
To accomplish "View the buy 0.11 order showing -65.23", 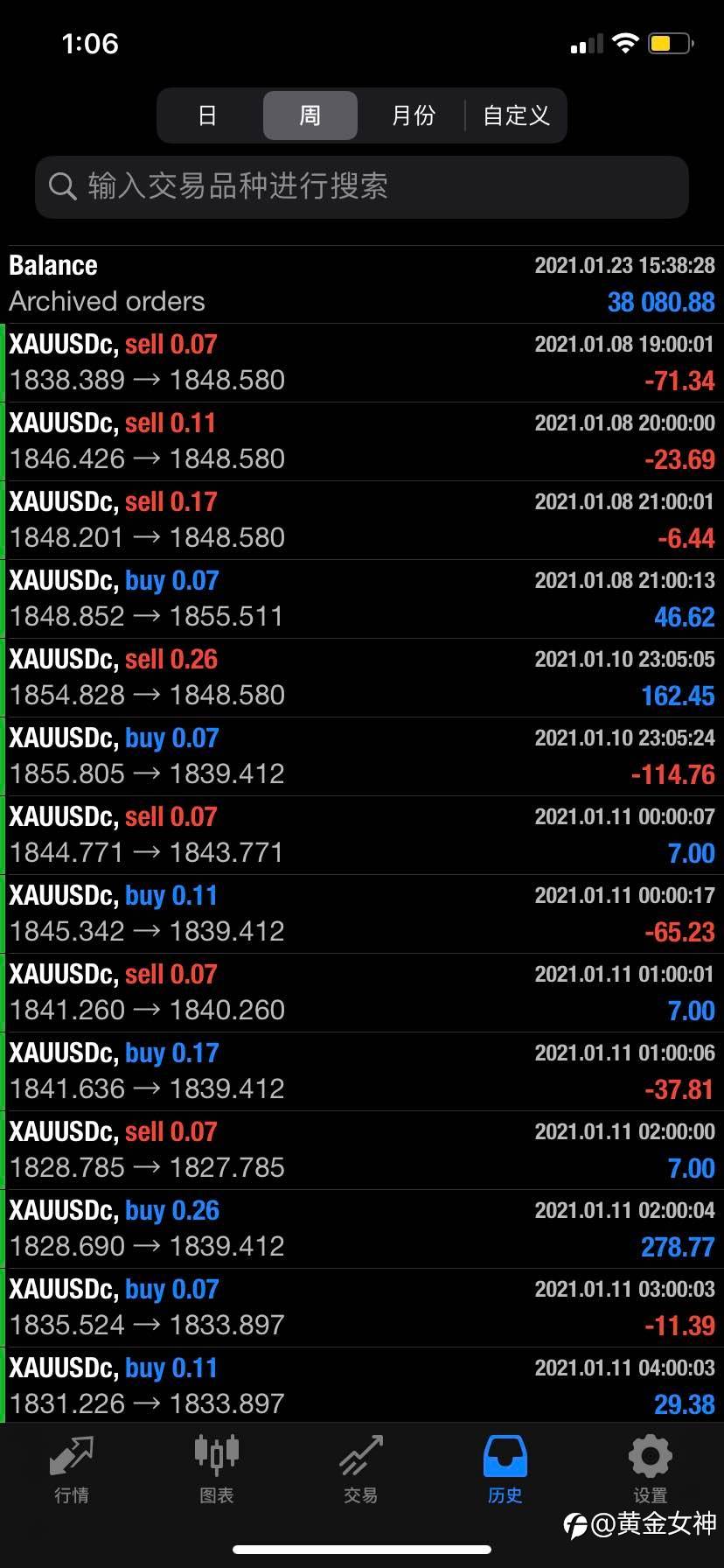I will (362, 913).
